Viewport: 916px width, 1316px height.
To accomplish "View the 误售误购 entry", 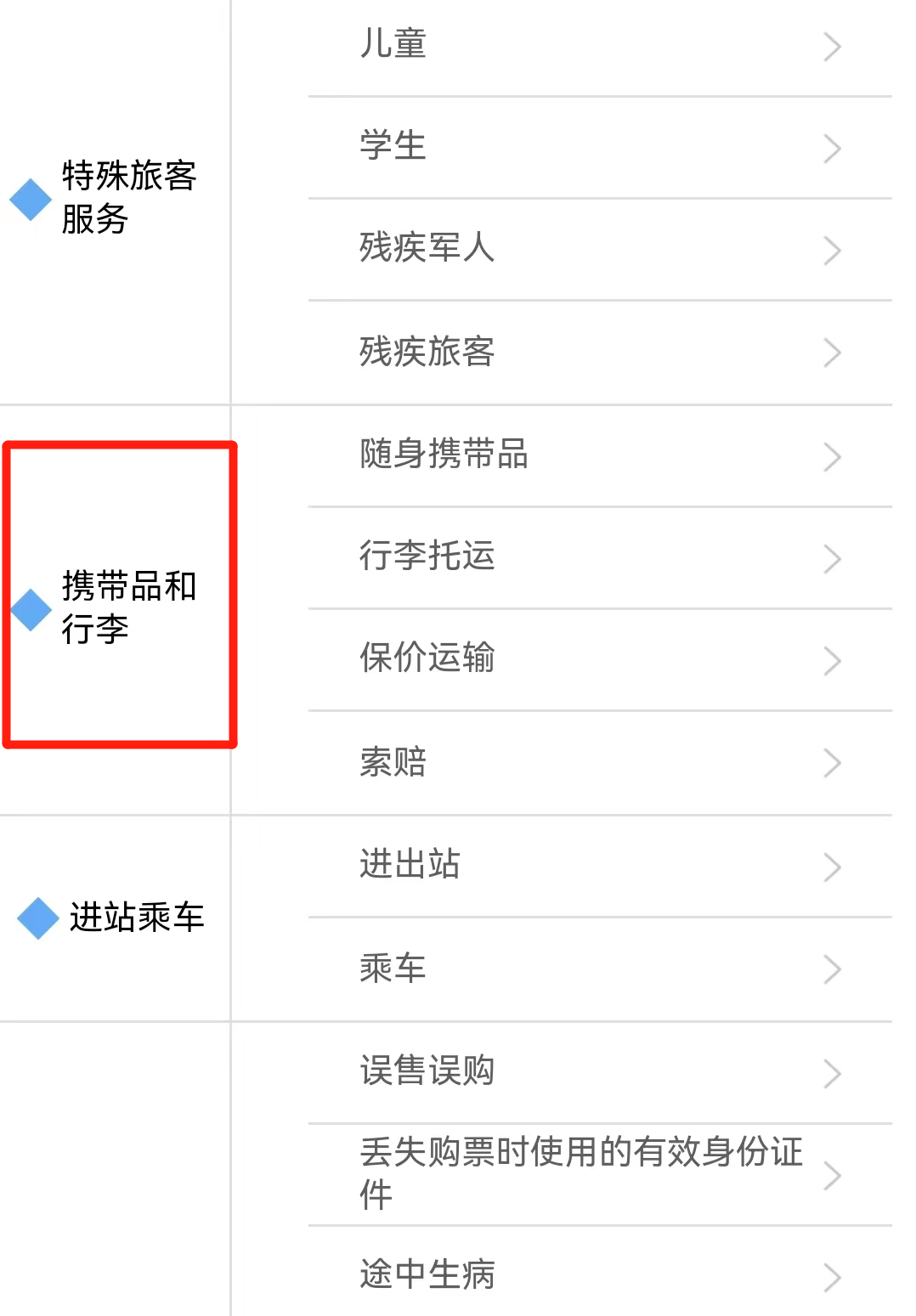I will tap(599, 1072).
